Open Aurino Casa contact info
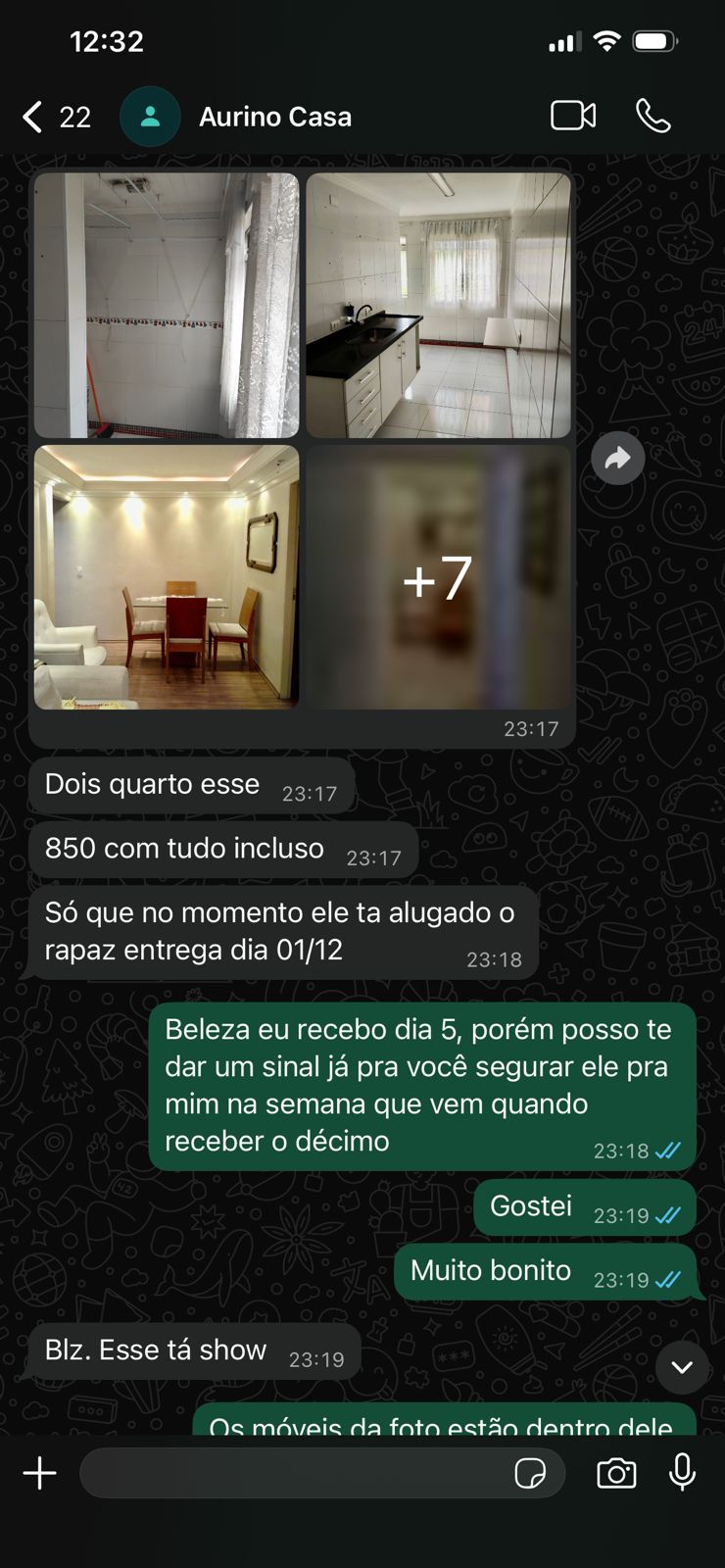This screenshot has height=1568, width=725. [274, 117]
